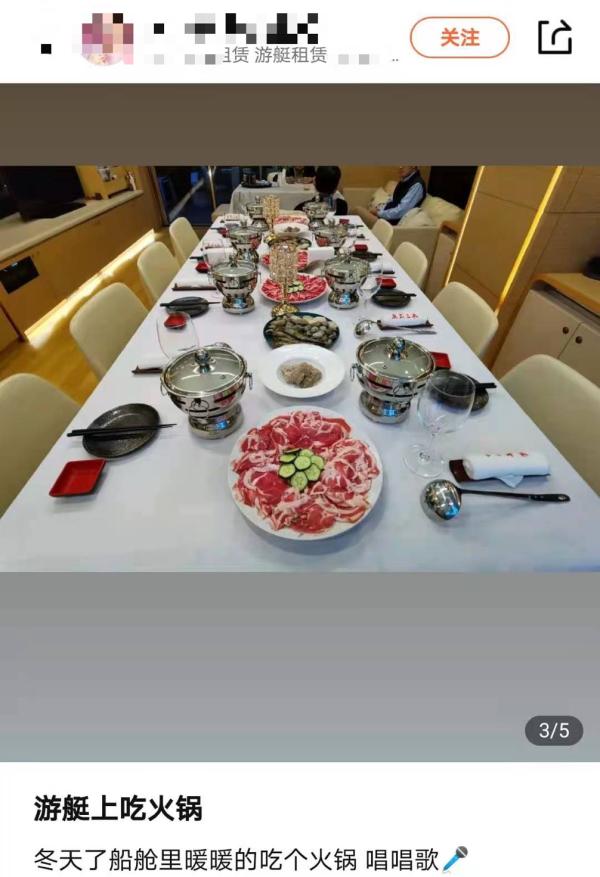View the hotpot photo full screen
This screenshot has height=877, width=600.
(x=300, y=368)
